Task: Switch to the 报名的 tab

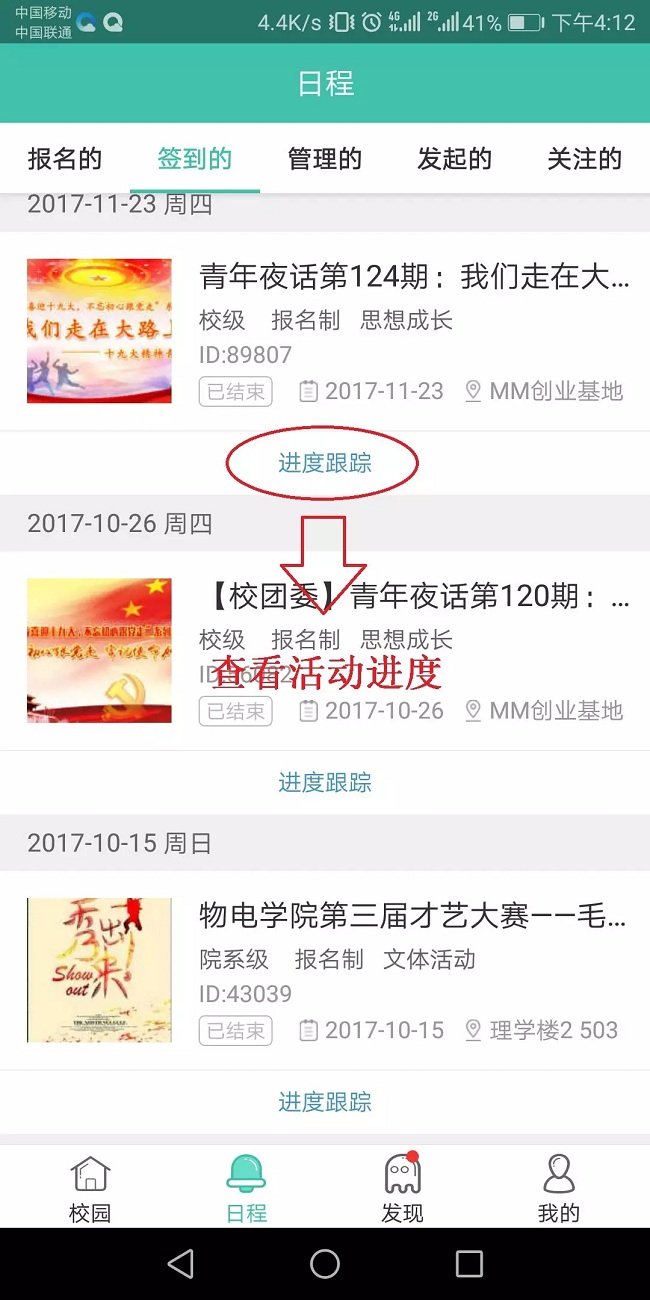Action: click(65, 158)
